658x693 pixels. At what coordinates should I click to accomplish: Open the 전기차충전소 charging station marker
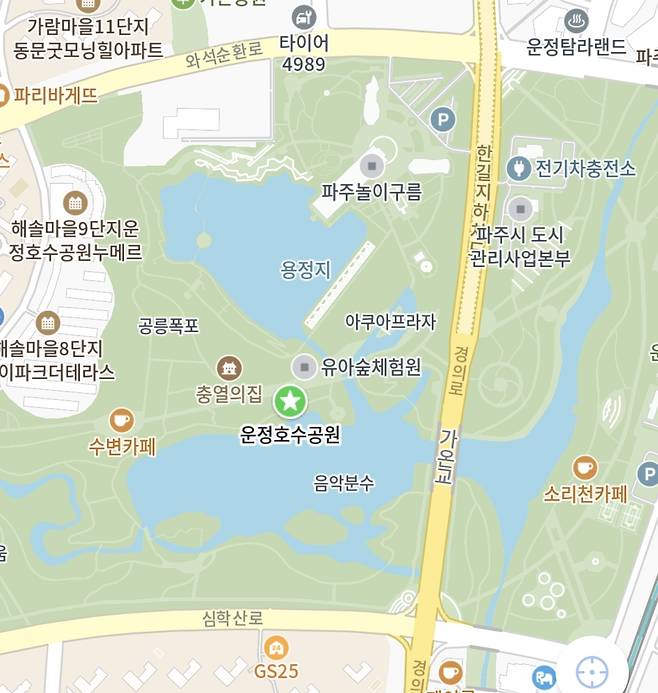click(519, 168)
